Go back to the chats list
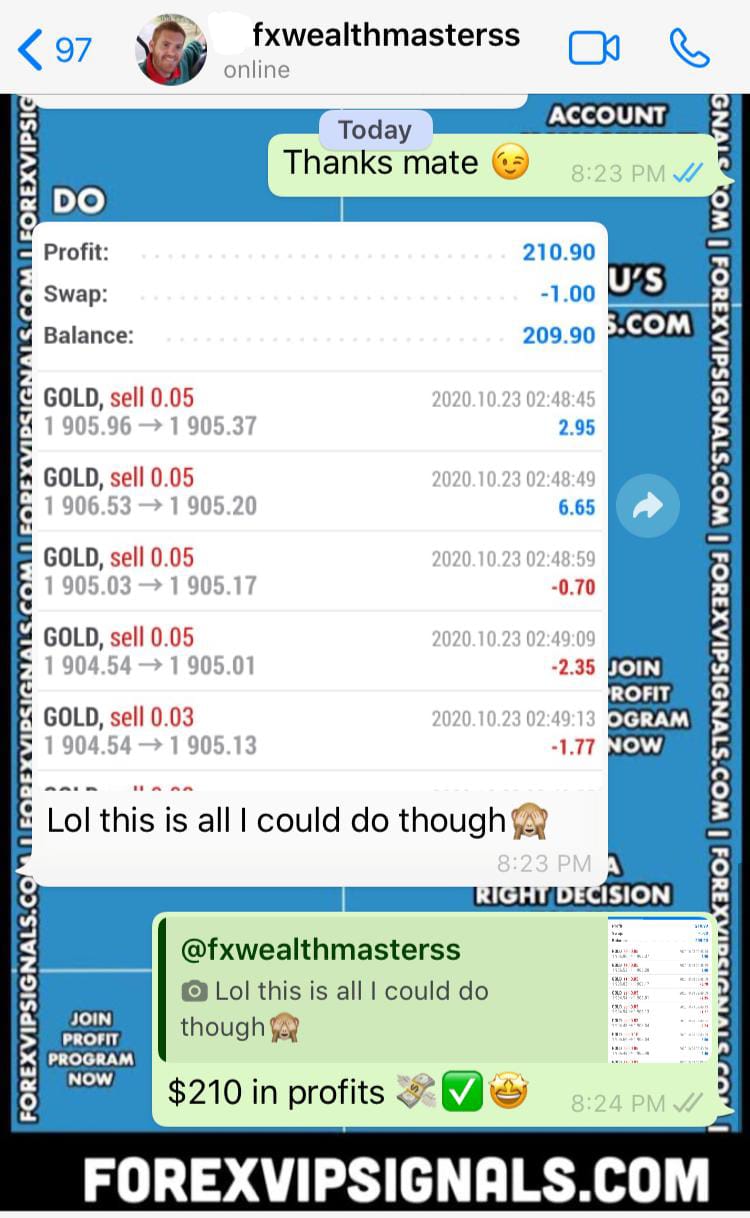750x1218 pixels. click(55, 49)
